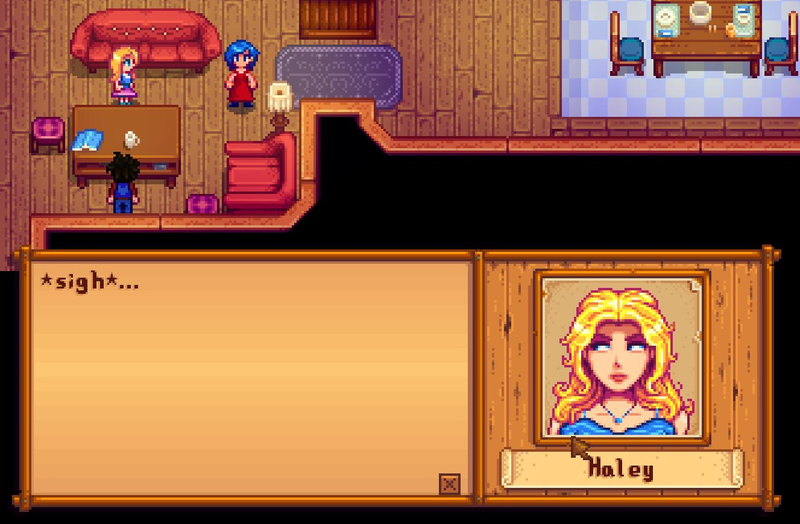Tap the *sigh* dialogue text to continue
The width and height of the screenshot is (800, 524).
(89, 282)
